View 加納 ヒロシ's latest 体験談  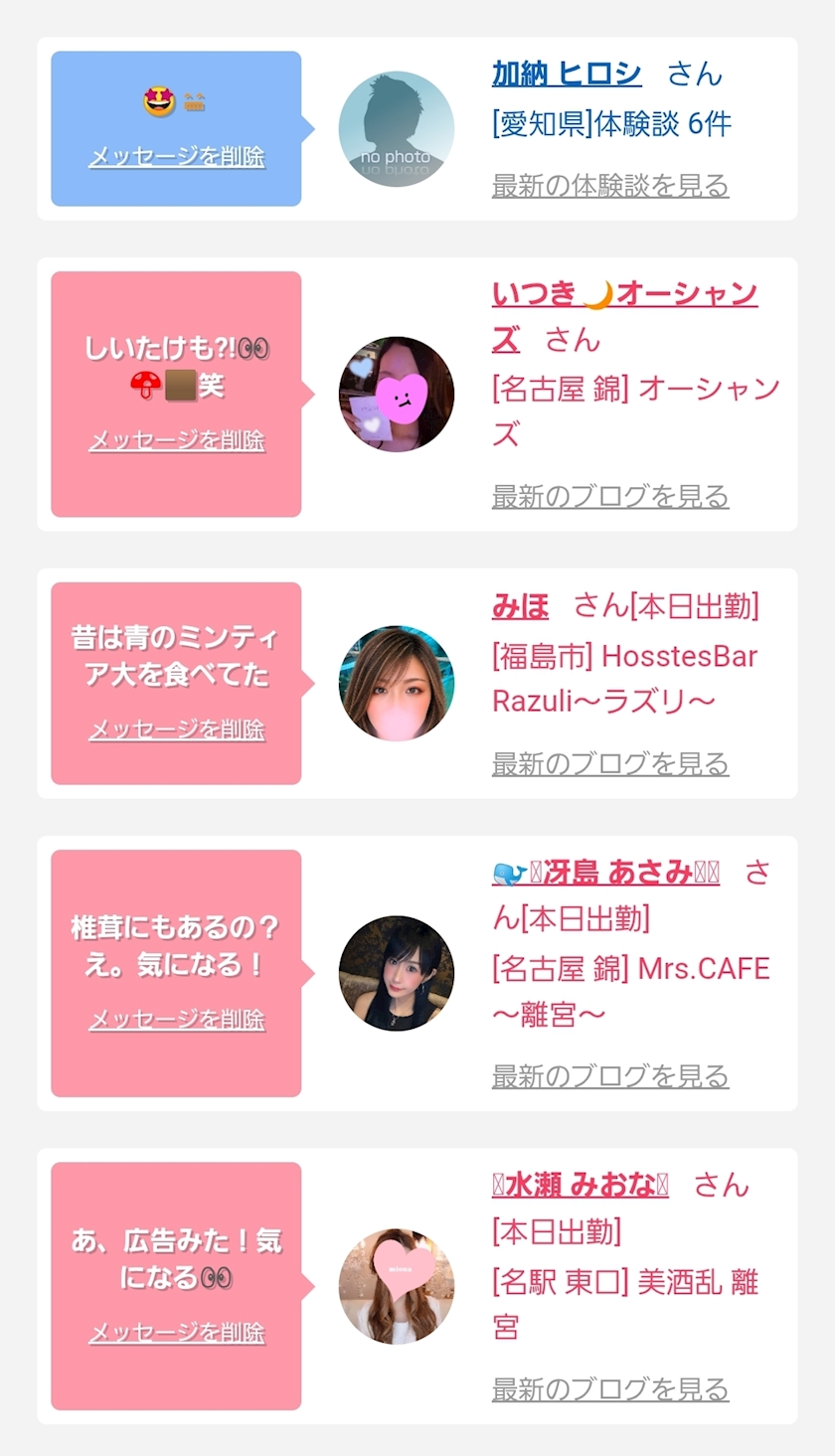point(610,186)
